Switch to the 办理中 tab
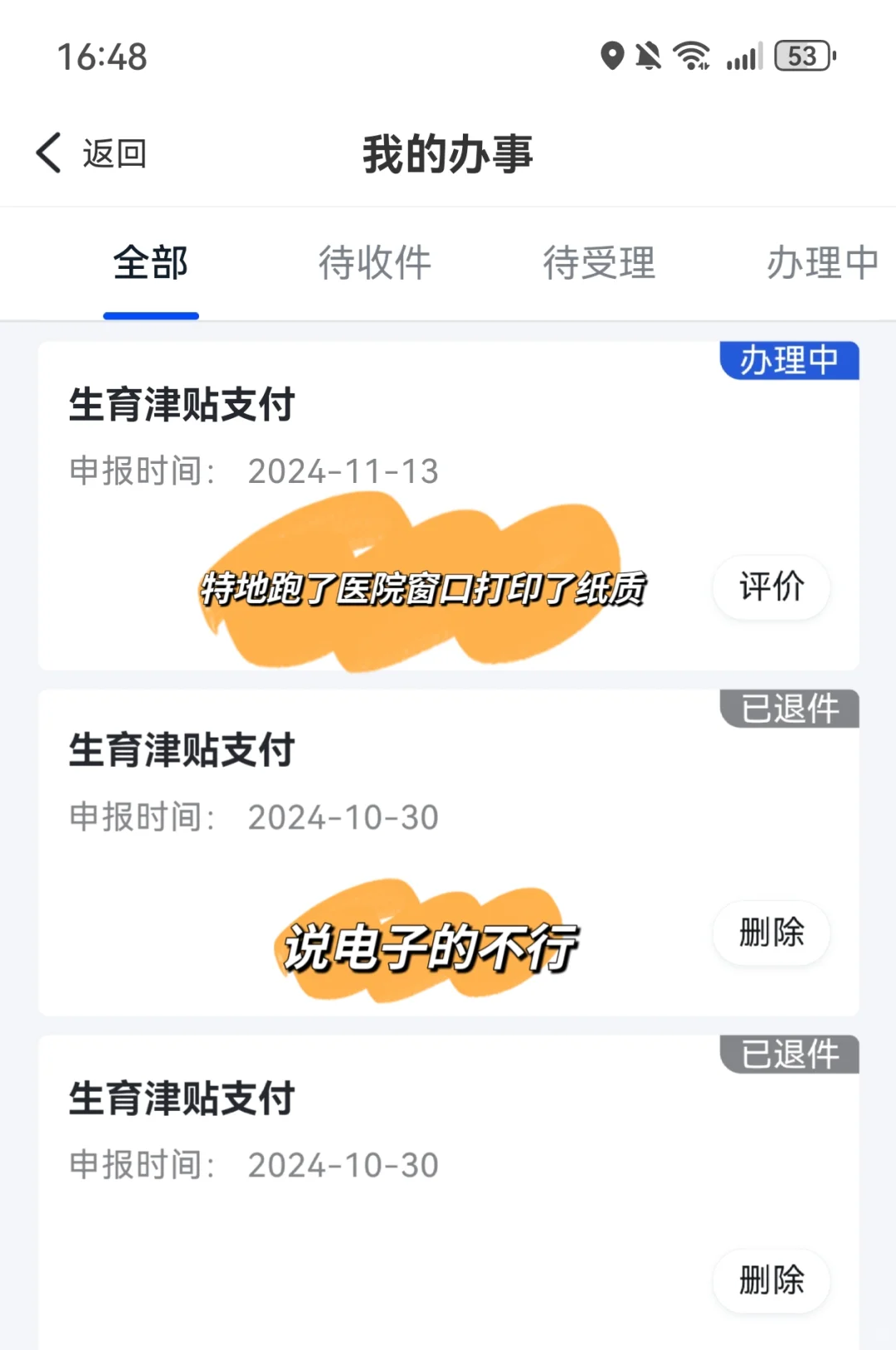This screenshot has height=1350, width=896. (x=821, y=264)
